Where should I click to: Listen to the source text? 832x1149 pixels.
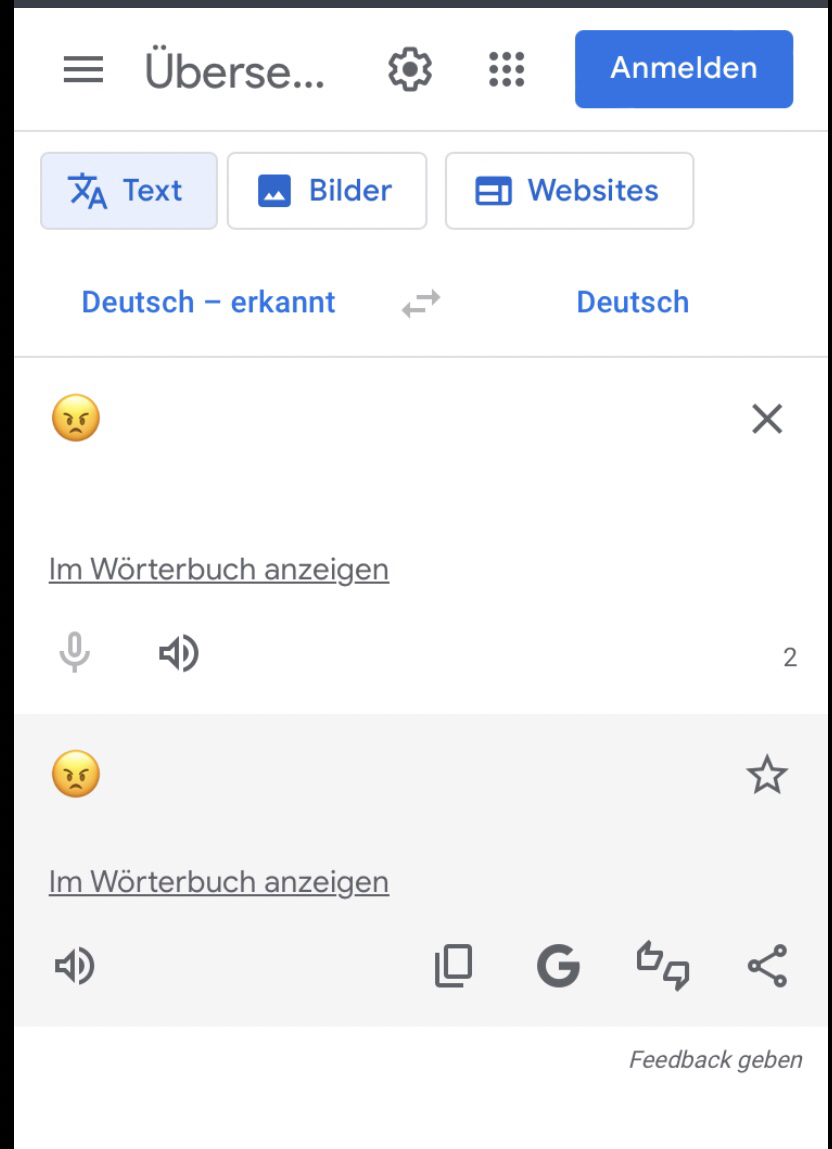click(x=179, y=655)
